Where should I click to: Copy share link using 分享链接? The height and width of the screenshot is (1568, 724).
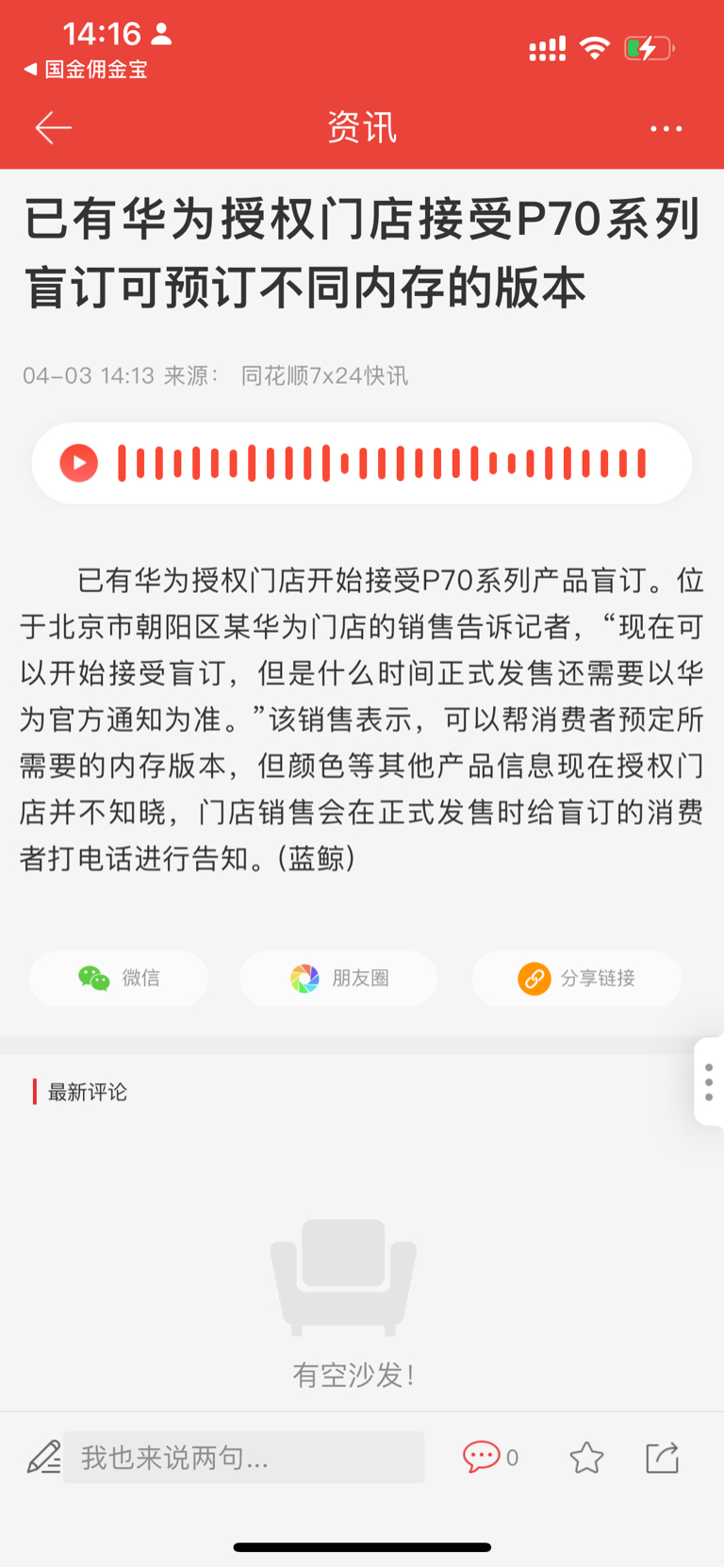pos(576,979)
